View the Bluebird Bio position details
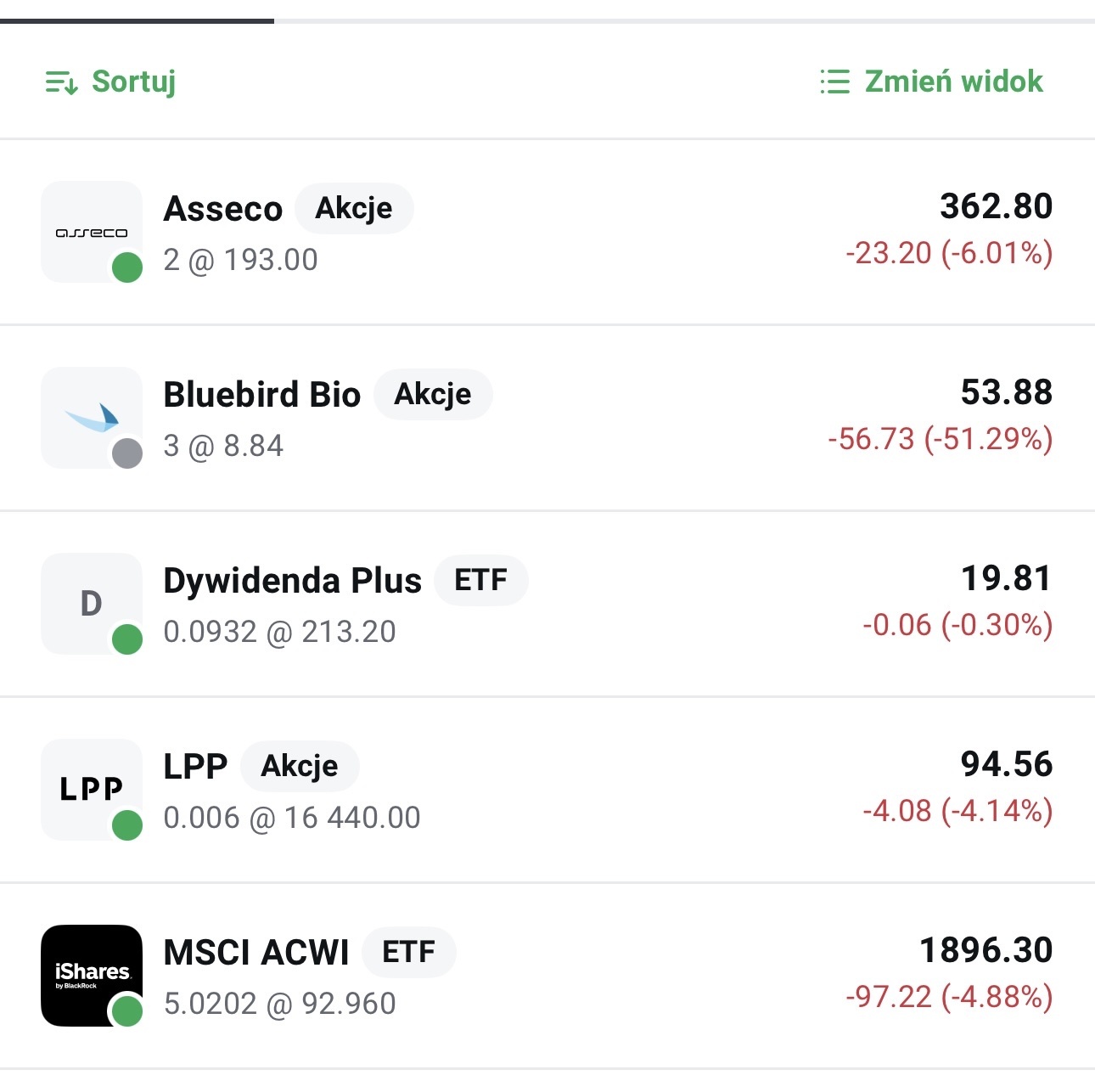This screenshot has width=1095, height=1092. click(547, 418)
